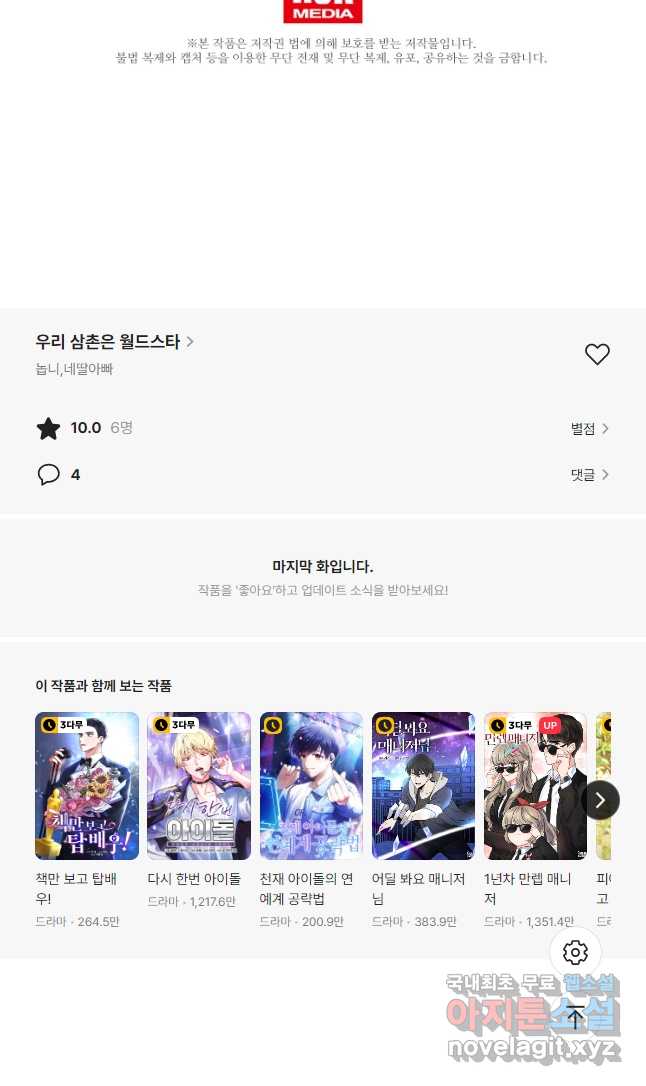The width and height of the screenshot is (646, 1086).
Task: Open the viewer settings gear
Action: coord(575,952)
